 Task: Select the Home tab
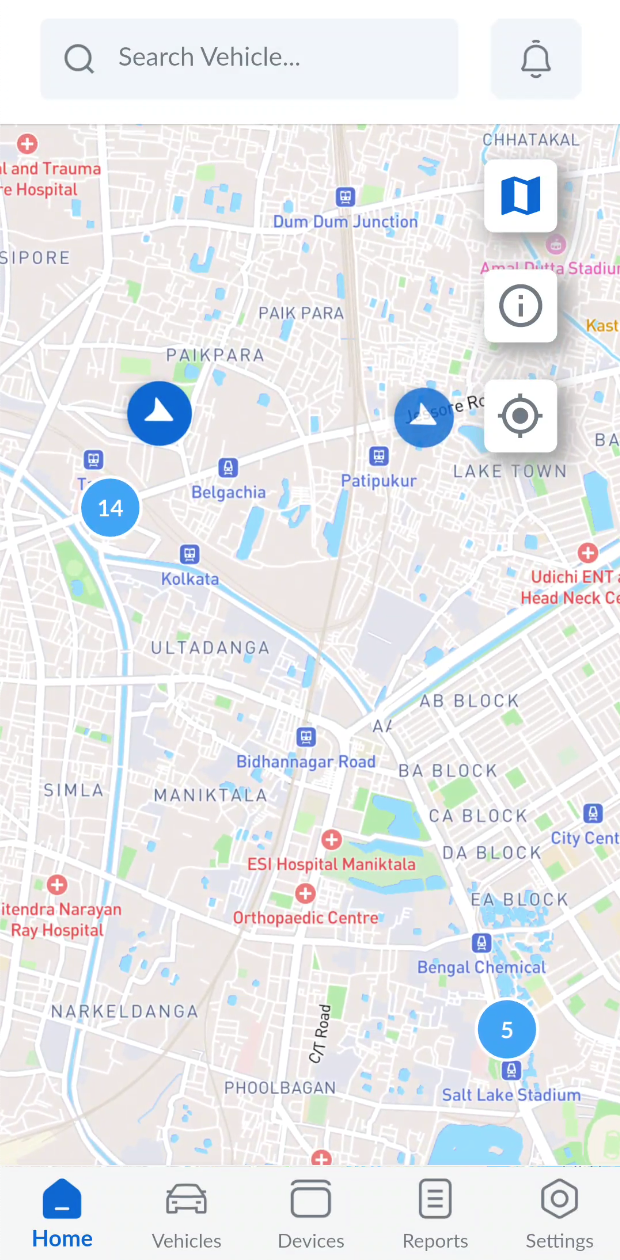click(62, 1213)
